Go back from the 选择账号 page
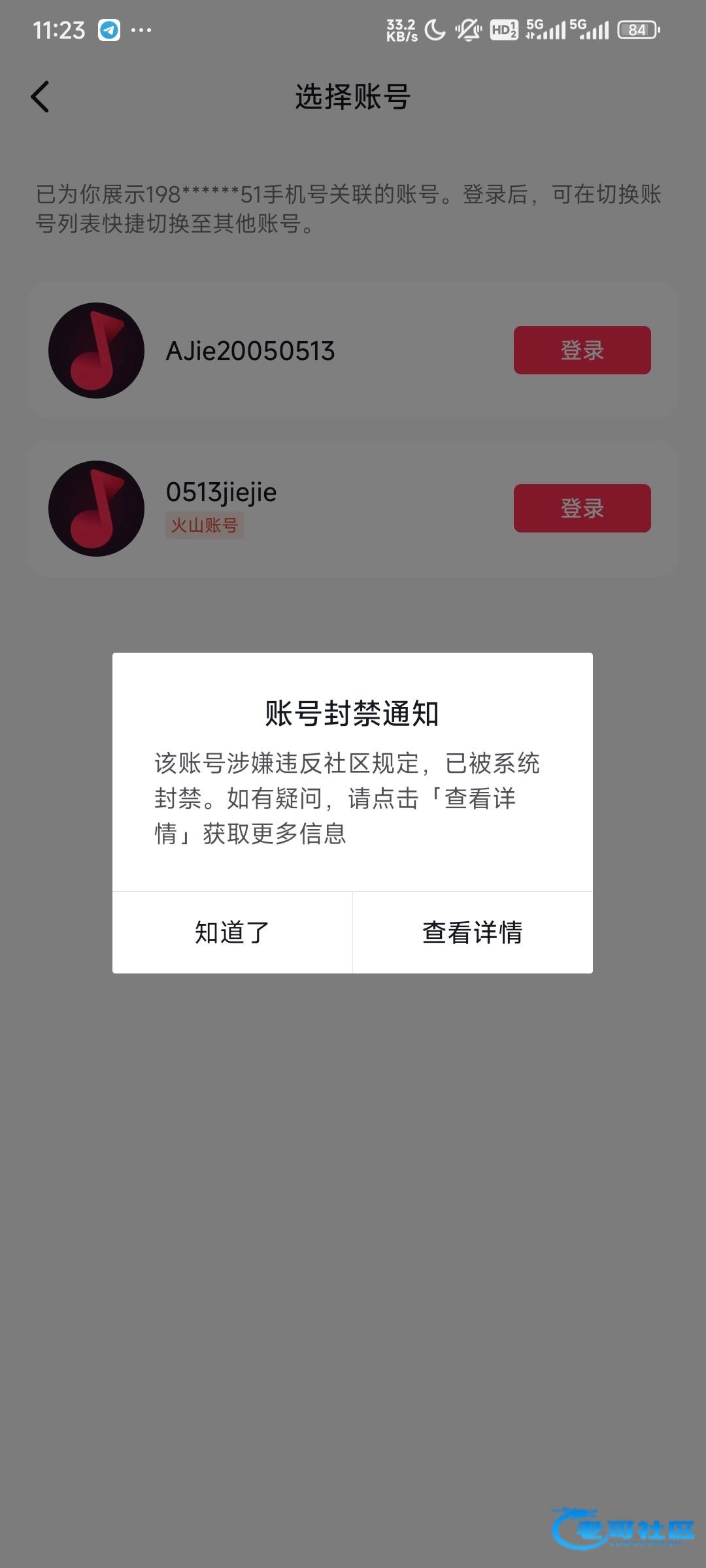Viewport: 706px width, 1568px height. (41, 97)
